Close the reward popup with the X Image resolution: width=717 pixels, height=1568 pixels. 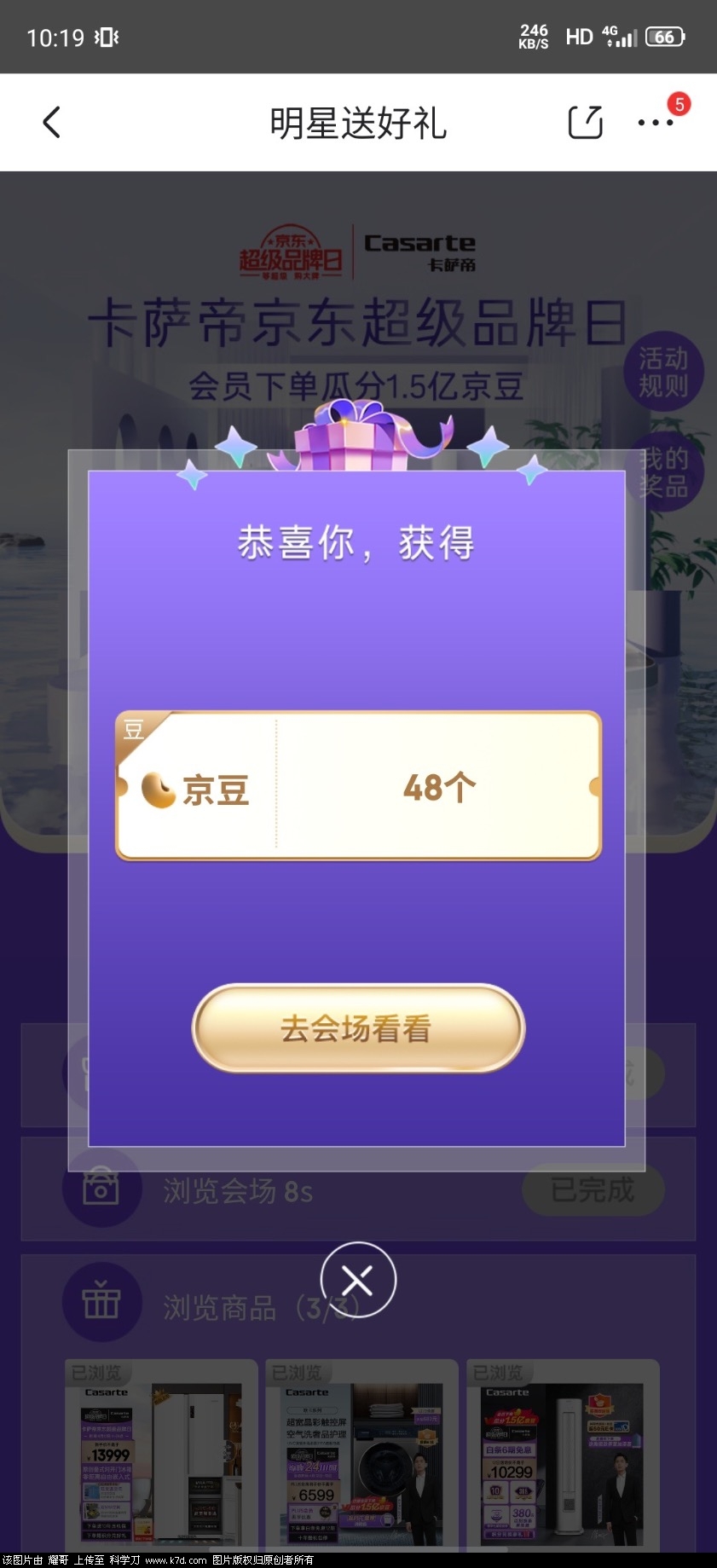358,1280
